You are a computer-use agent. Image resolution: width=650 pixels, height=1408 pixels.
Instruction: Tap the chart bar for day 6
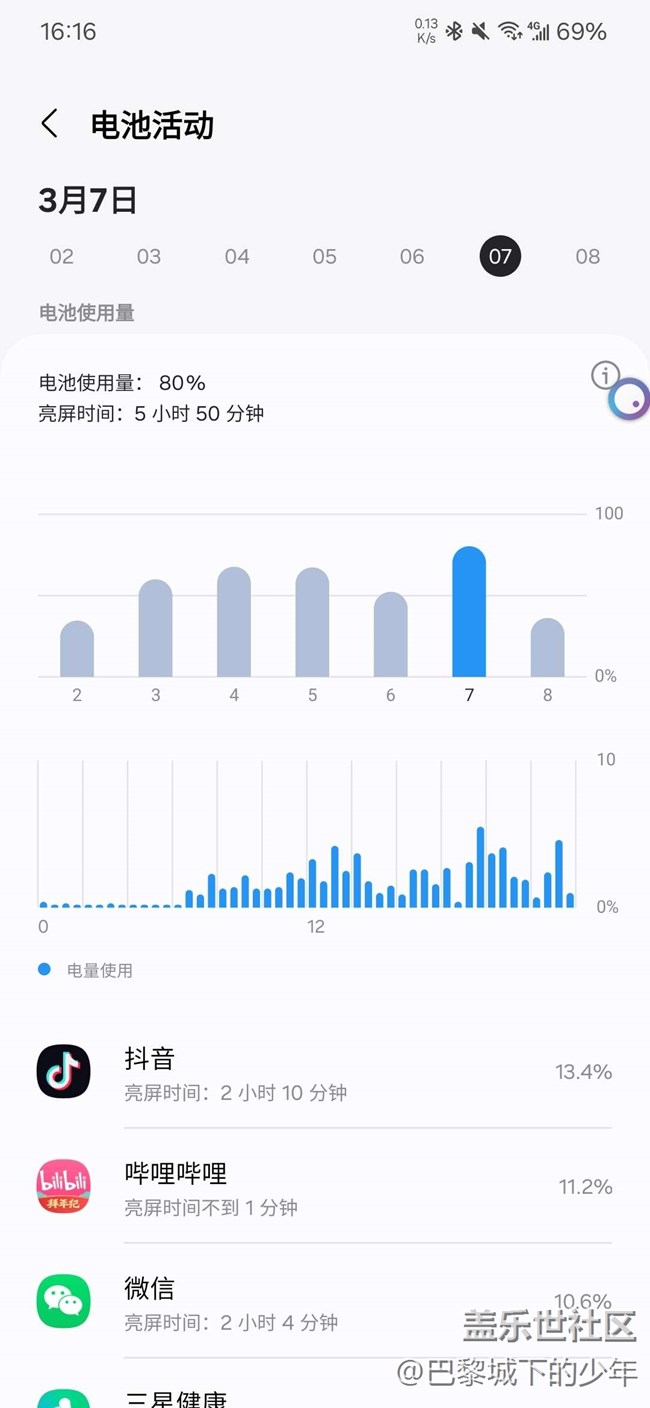tap(390, 635)
